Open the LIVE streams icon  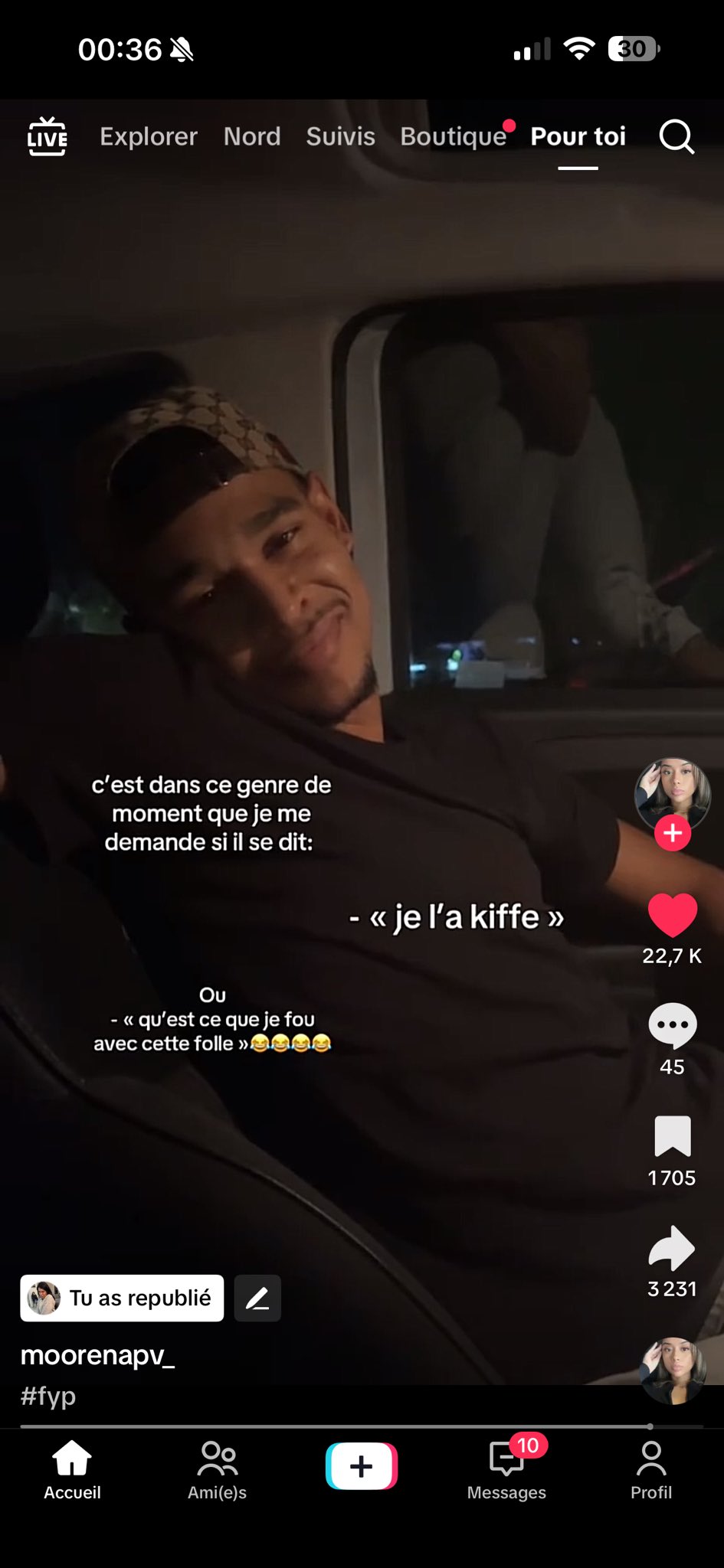[x=48, y=136]
